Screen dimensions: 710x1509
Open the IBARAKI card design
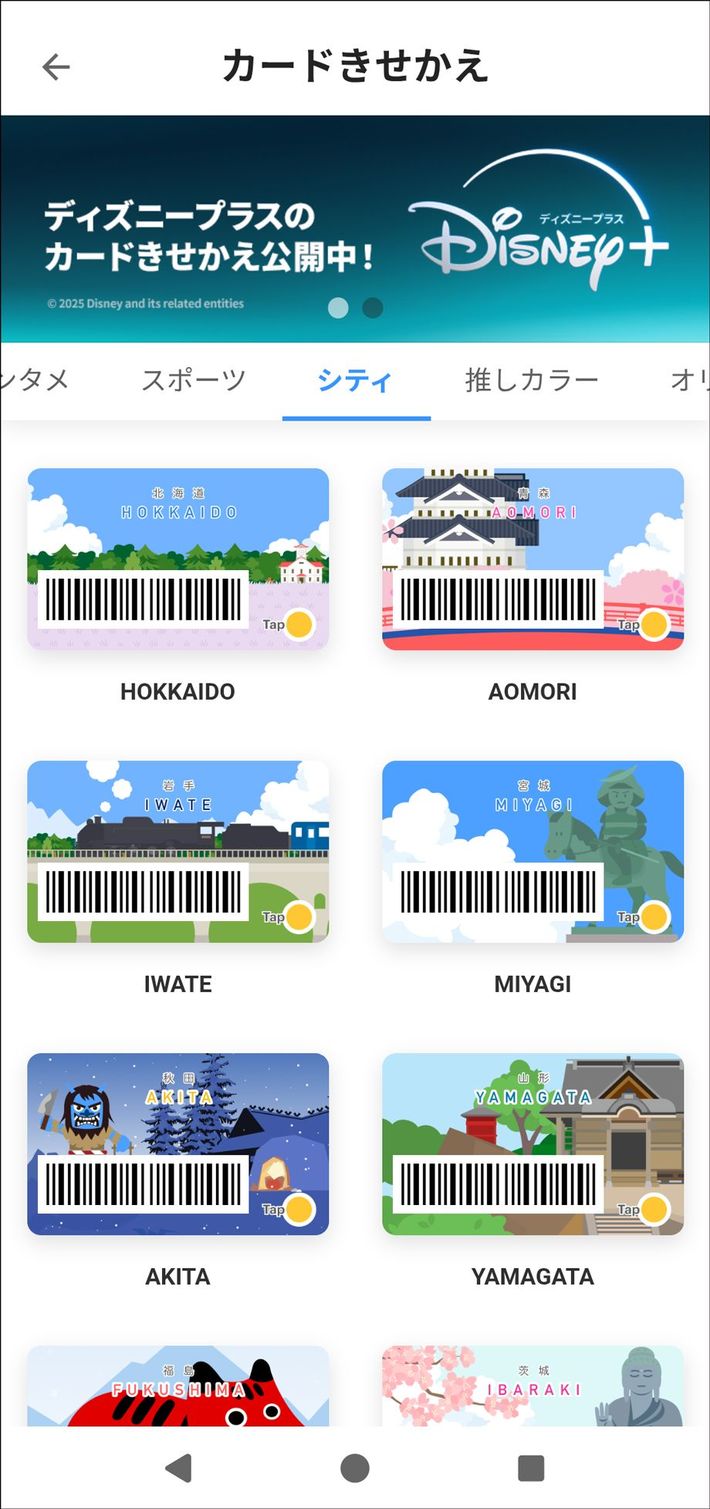(533, 1386)
